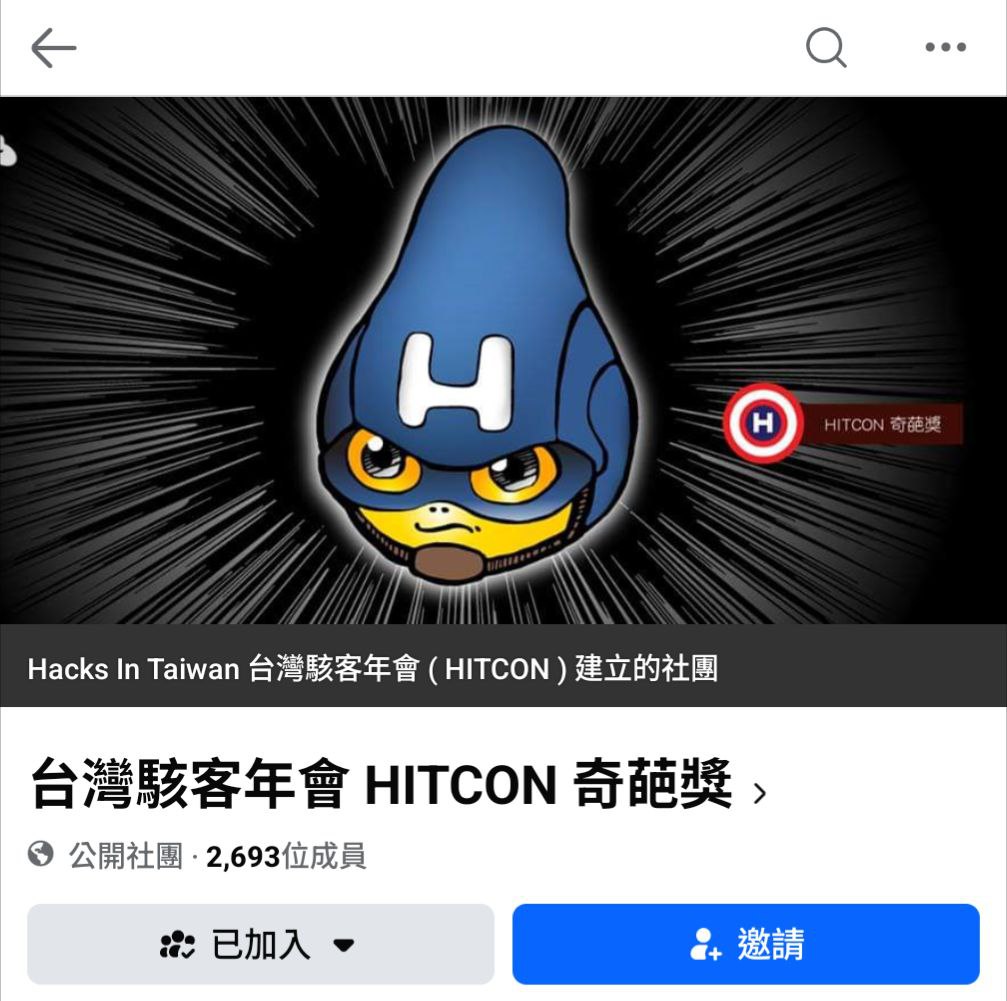The height and width of the screenshot is (1001, 1007).
Task: Open the three-dot overflow menu
Action: [x=945, y=47]
